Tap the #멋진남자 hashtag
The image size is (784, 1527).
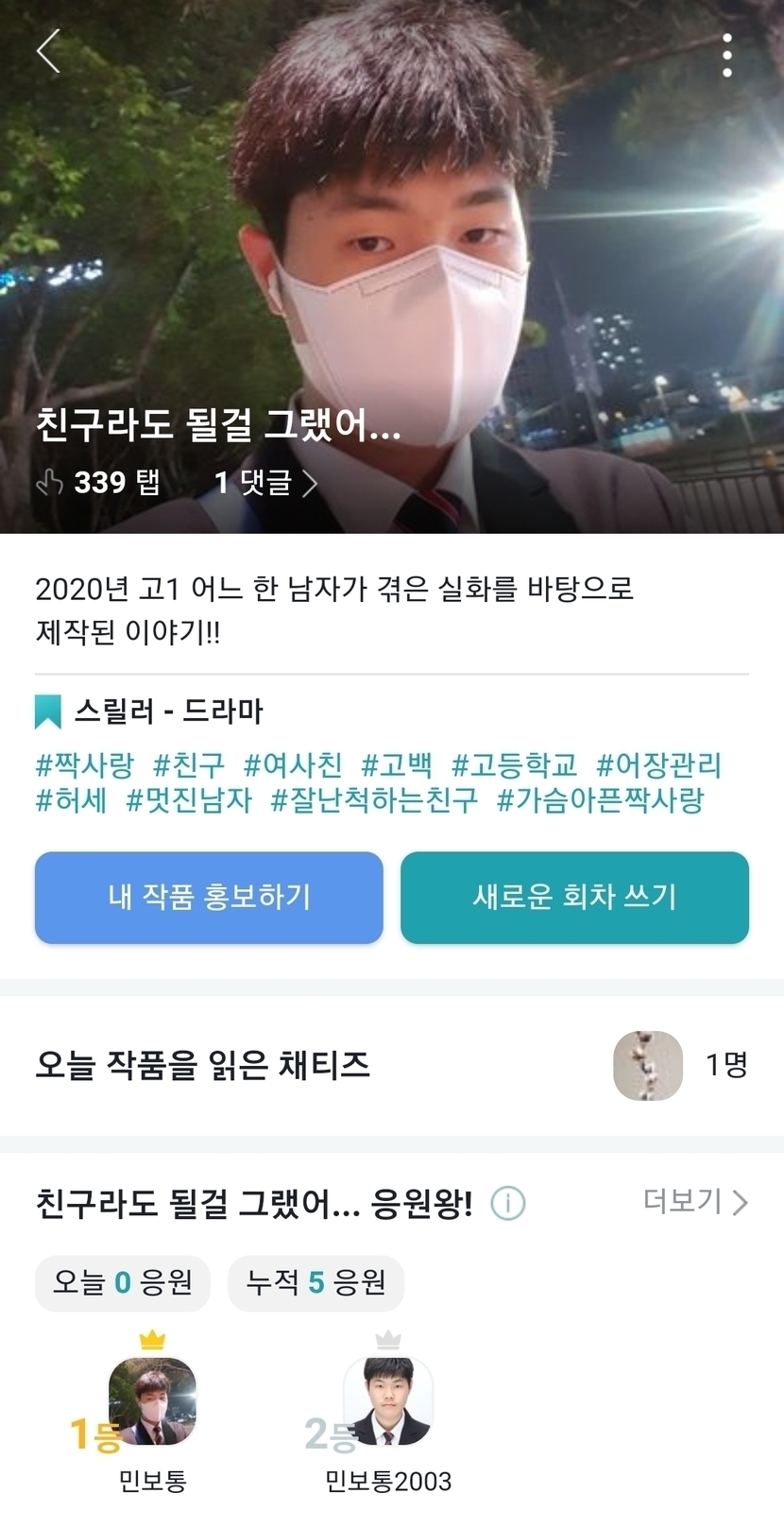[189, 800]
